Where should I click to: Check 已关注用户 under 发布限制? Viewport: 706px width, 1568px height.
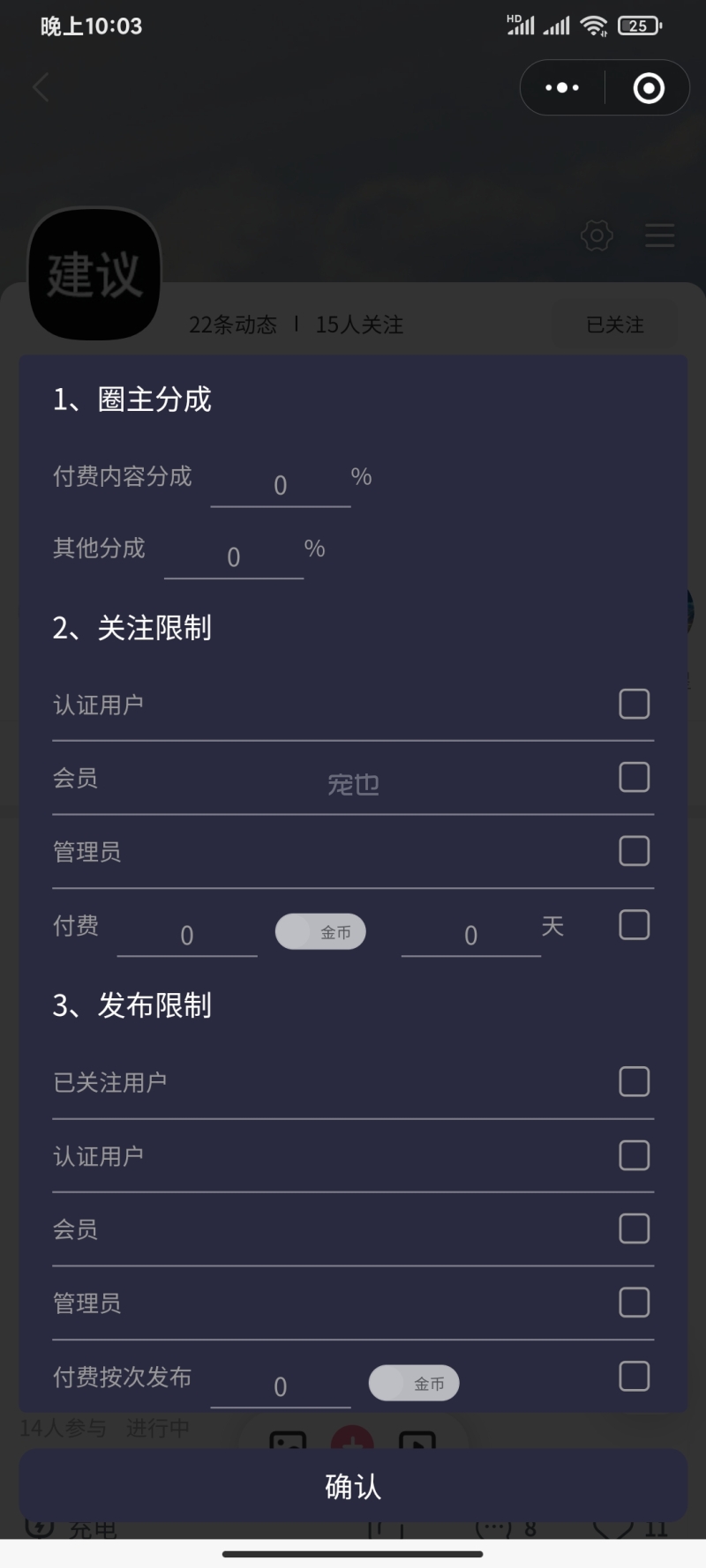(634, 1082)
